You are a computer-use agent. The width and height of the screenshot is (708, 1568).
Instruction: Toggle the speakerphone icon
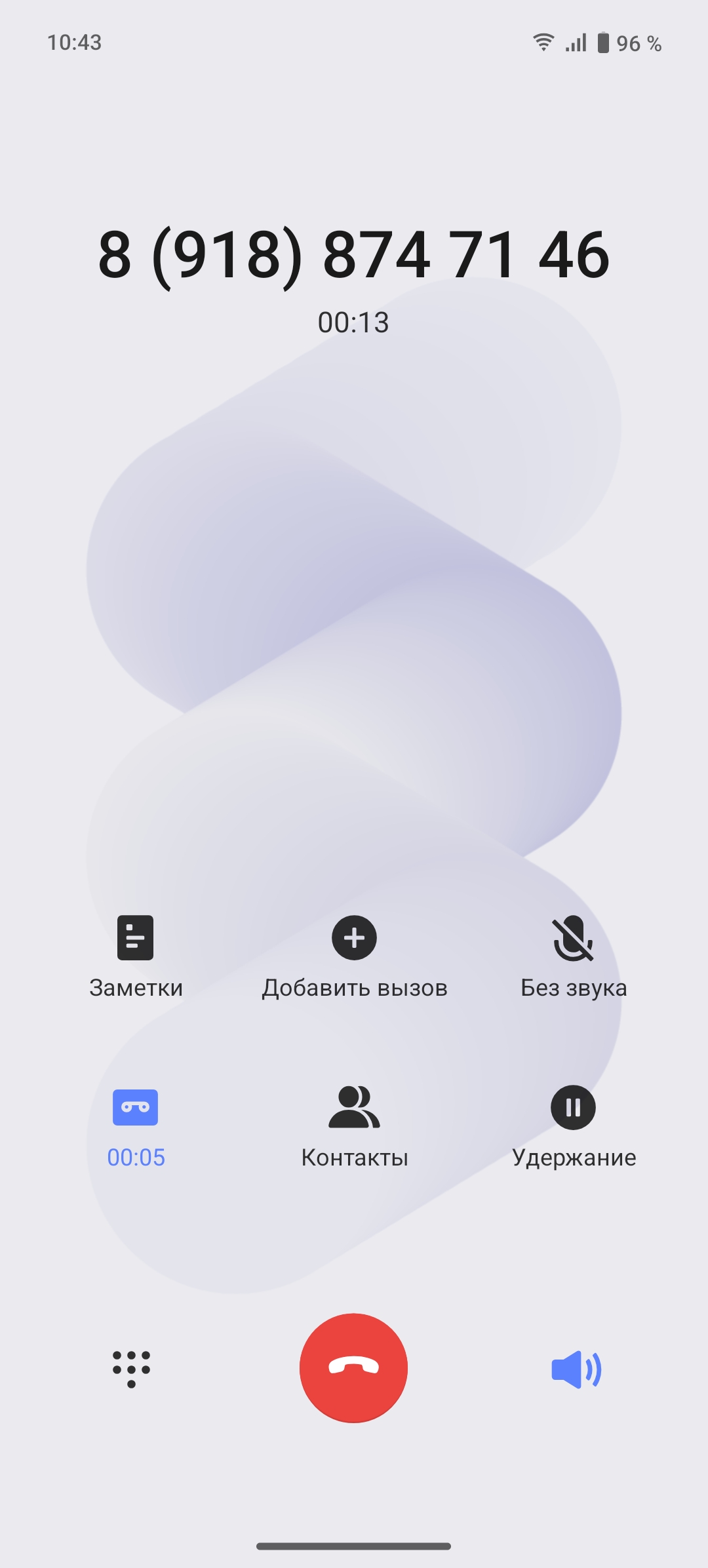coord(576,1369)
